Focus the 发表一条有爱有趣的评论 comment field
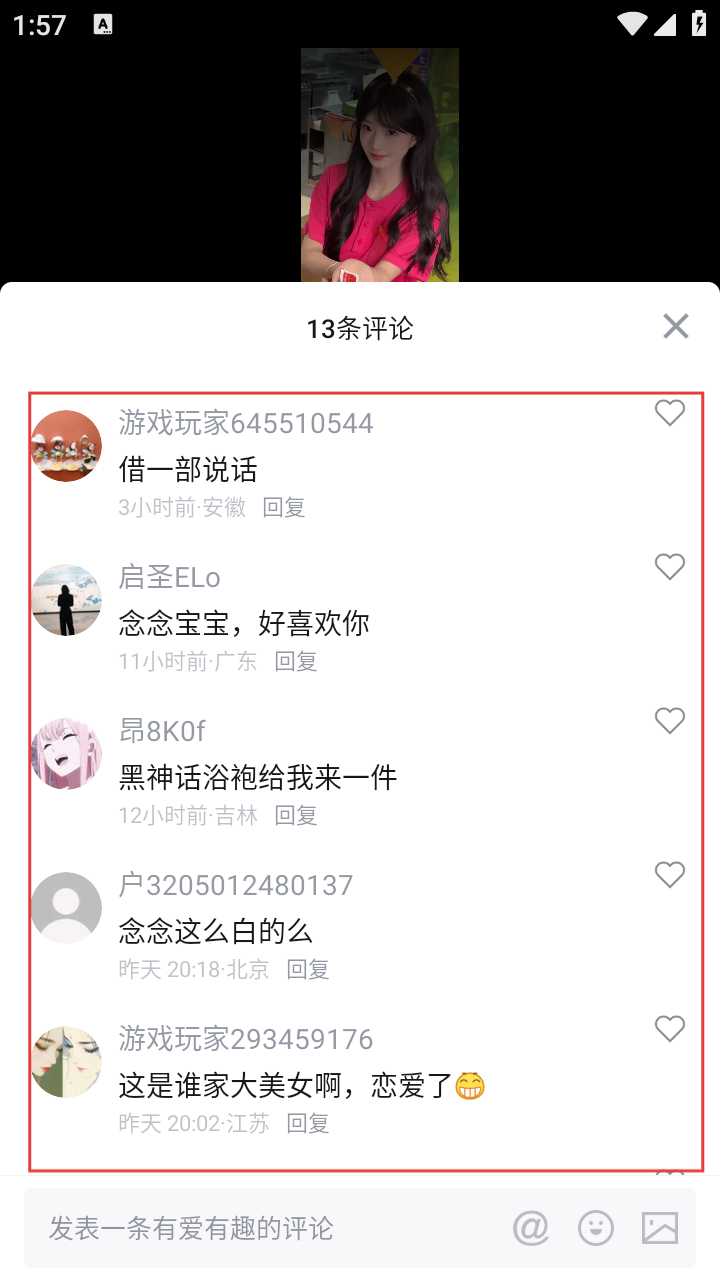The height and width of the screenshot is (1280, 720). pos(260,1228)
